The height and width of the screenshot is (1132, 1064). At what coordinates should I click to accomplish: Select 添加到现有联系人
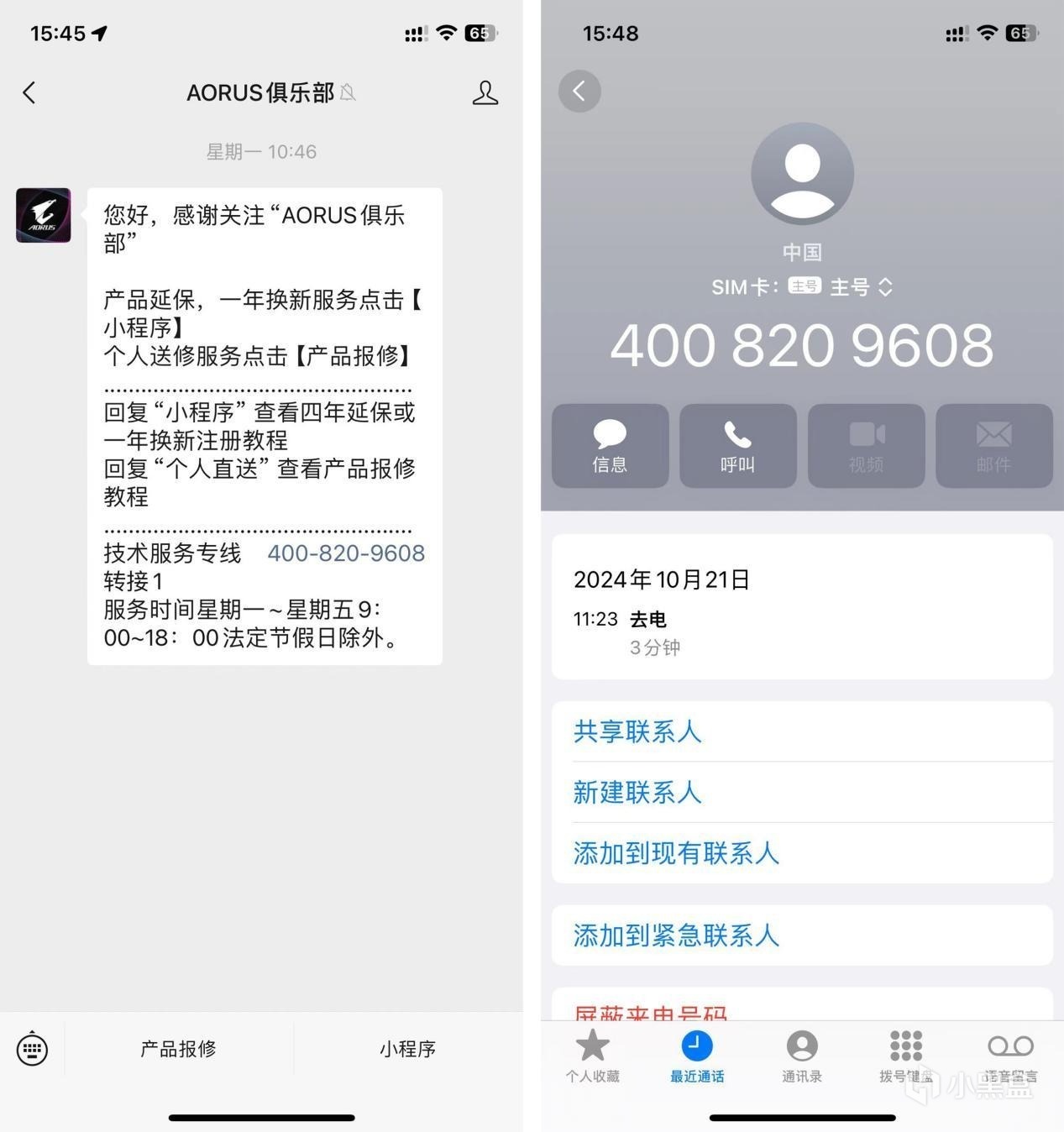coord(676,853)
